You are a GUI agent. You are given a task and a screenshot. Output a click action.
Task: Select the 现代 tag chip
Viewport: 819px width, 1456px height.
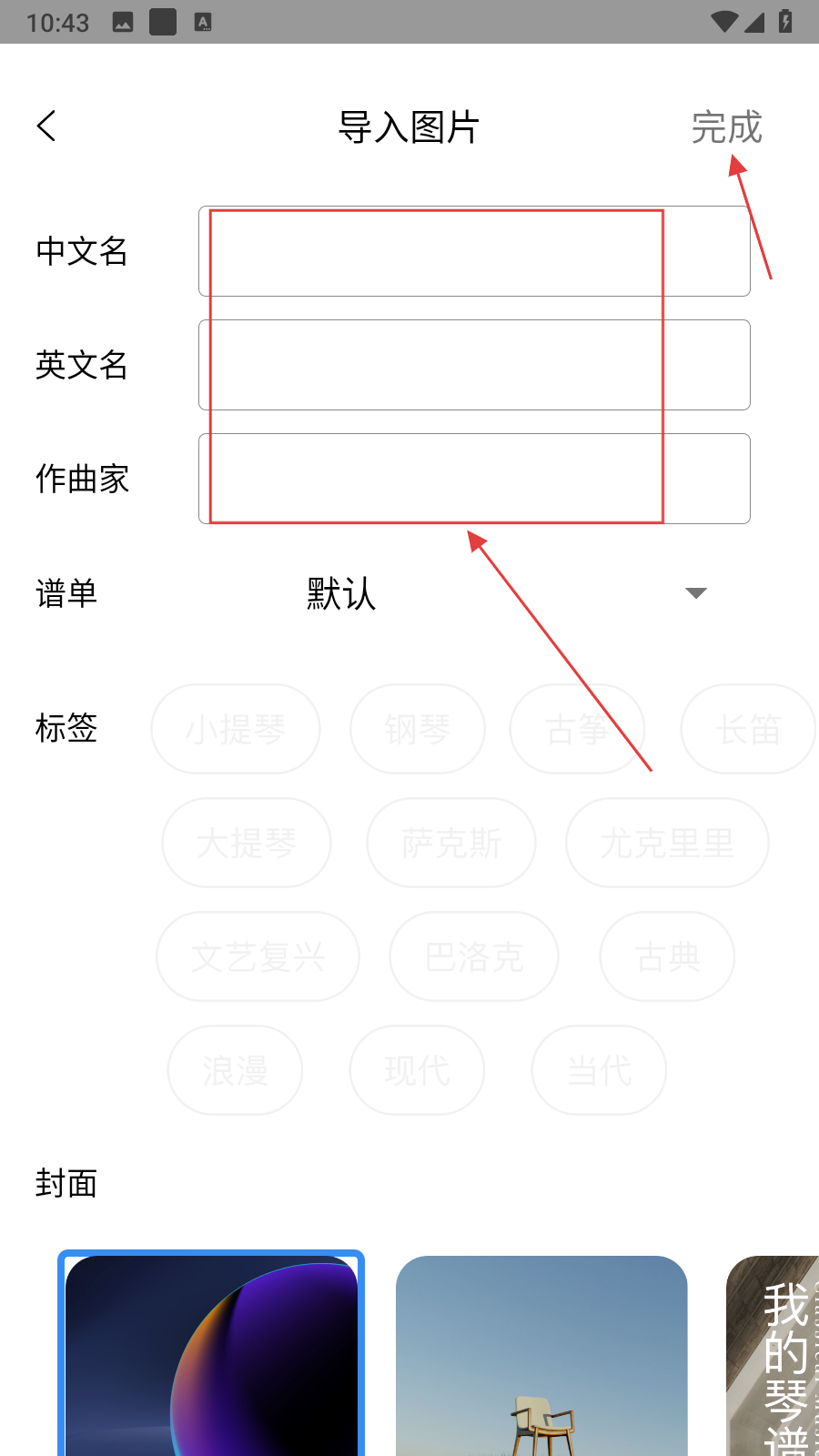(x=417, y=1070)
